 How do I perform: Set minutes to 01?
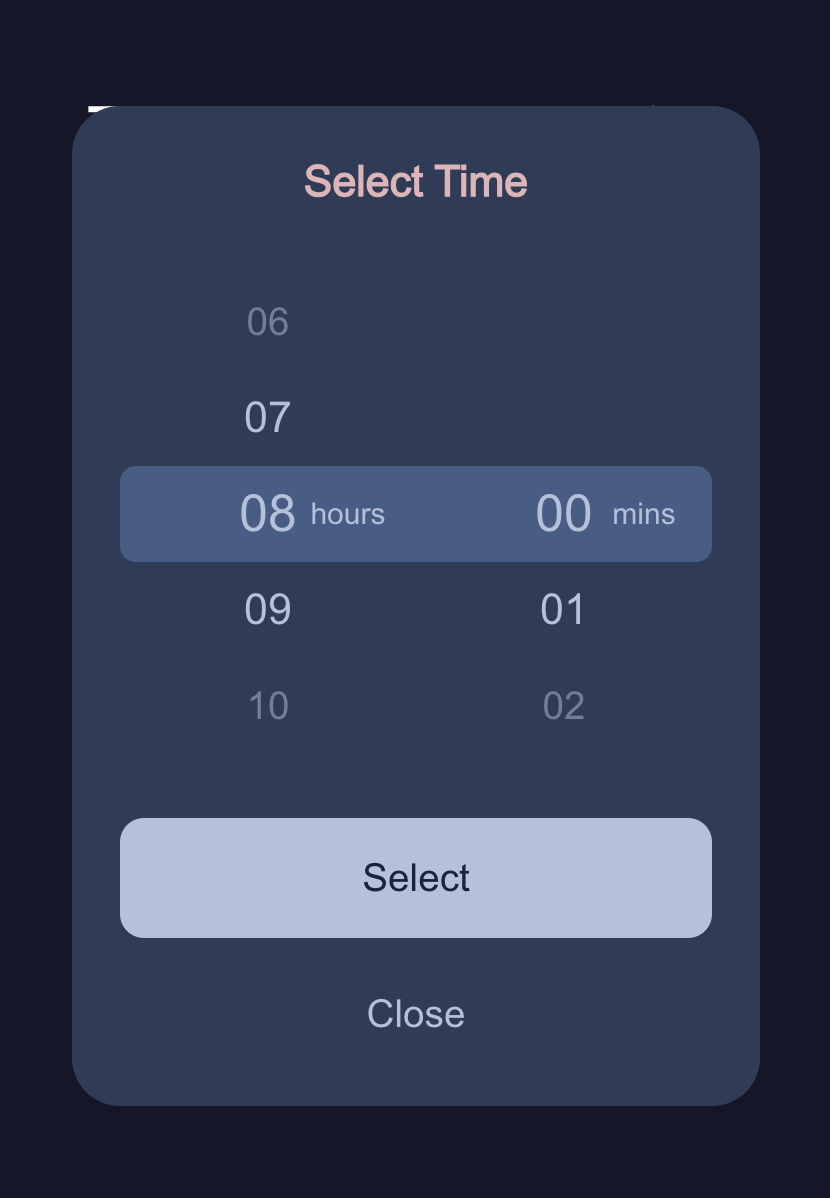pos(563,610)
